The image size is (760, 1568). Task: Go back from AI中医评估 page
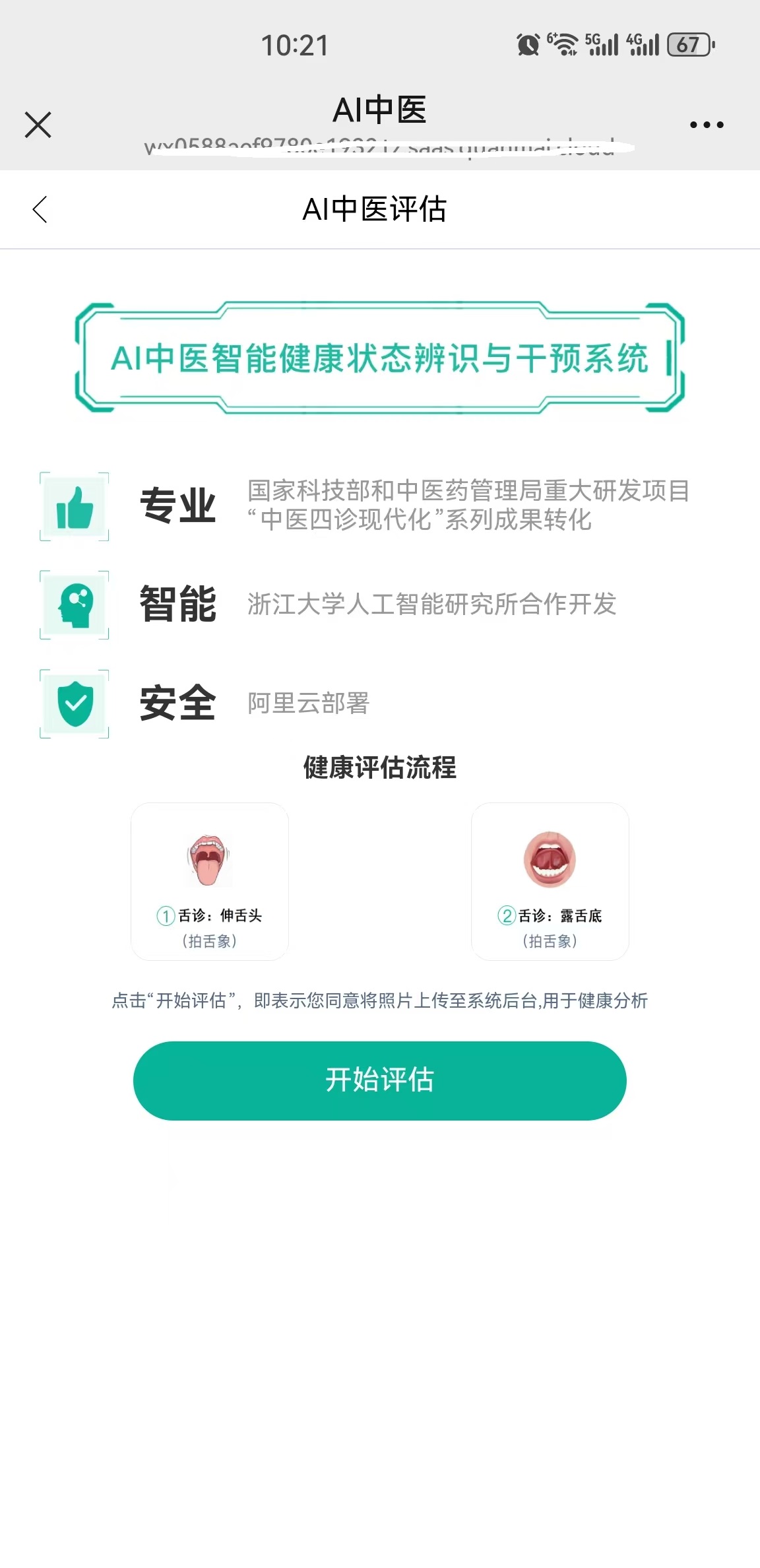[40, 210]
